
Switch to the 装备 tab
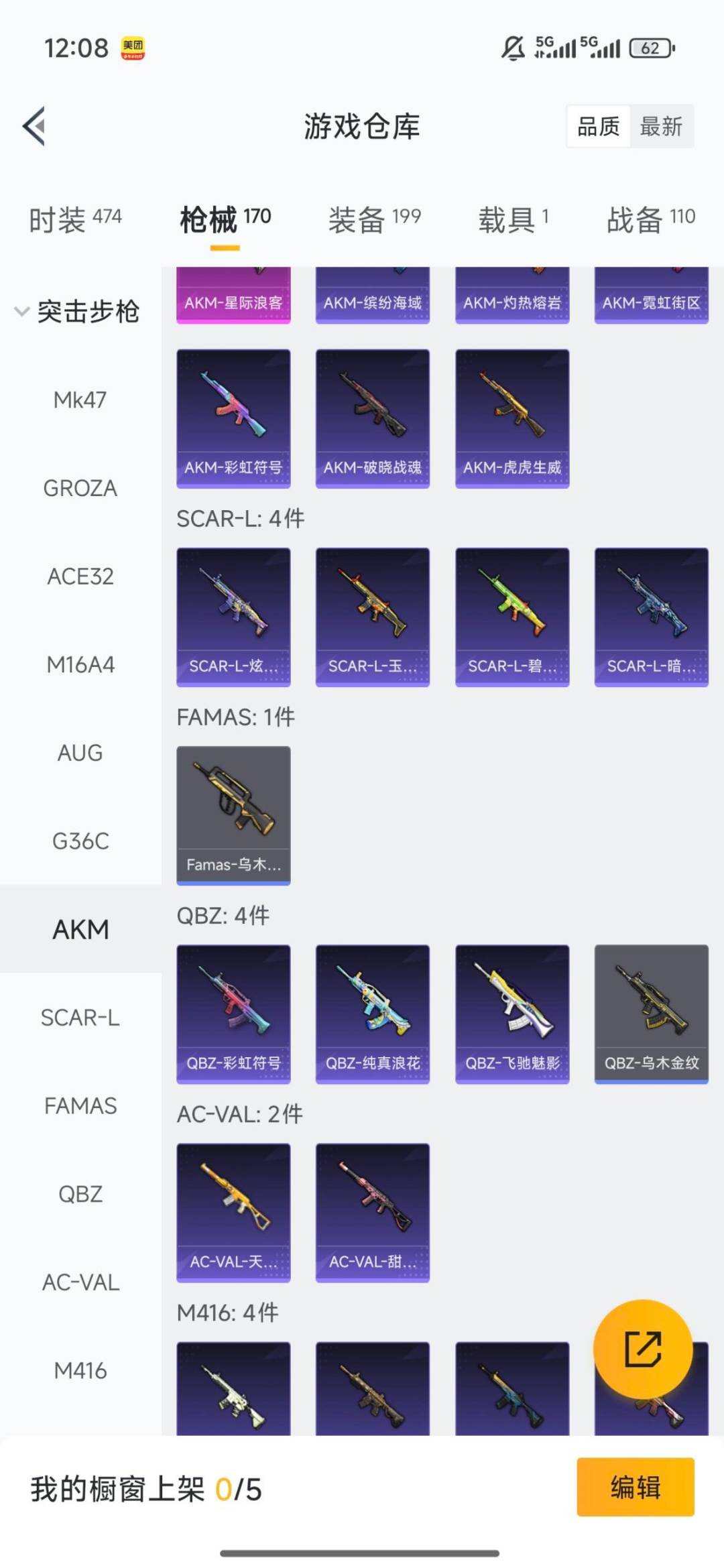click(374, 219)
